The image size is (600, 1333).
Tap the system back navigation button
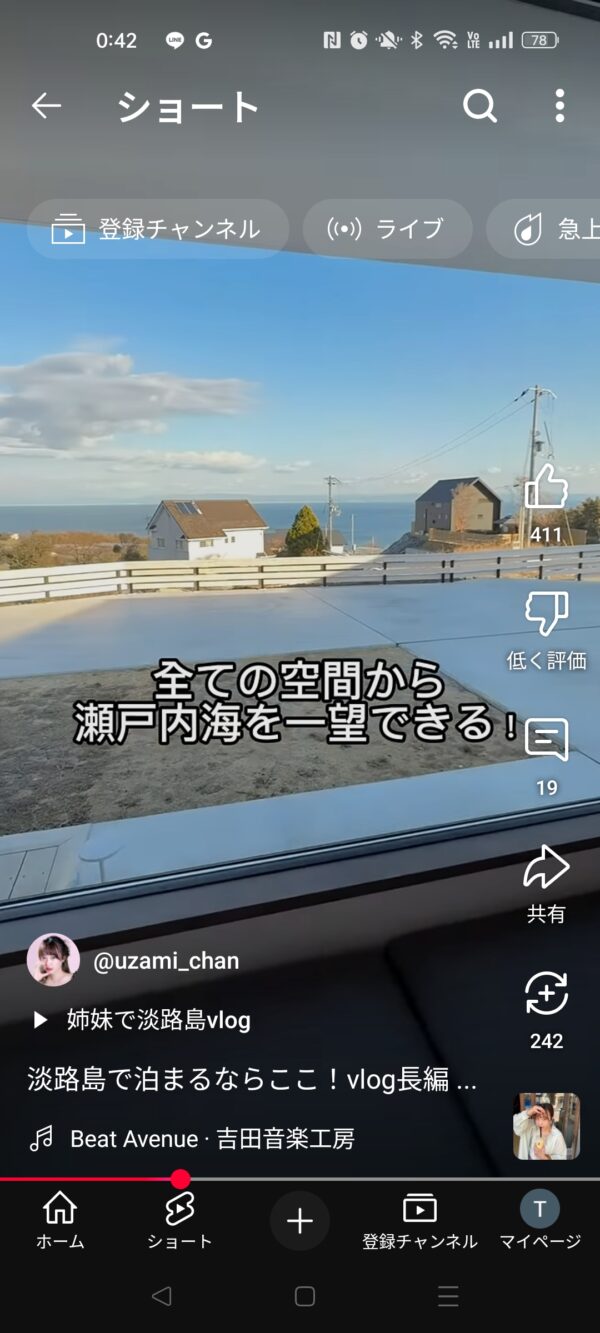point(161,1296)
